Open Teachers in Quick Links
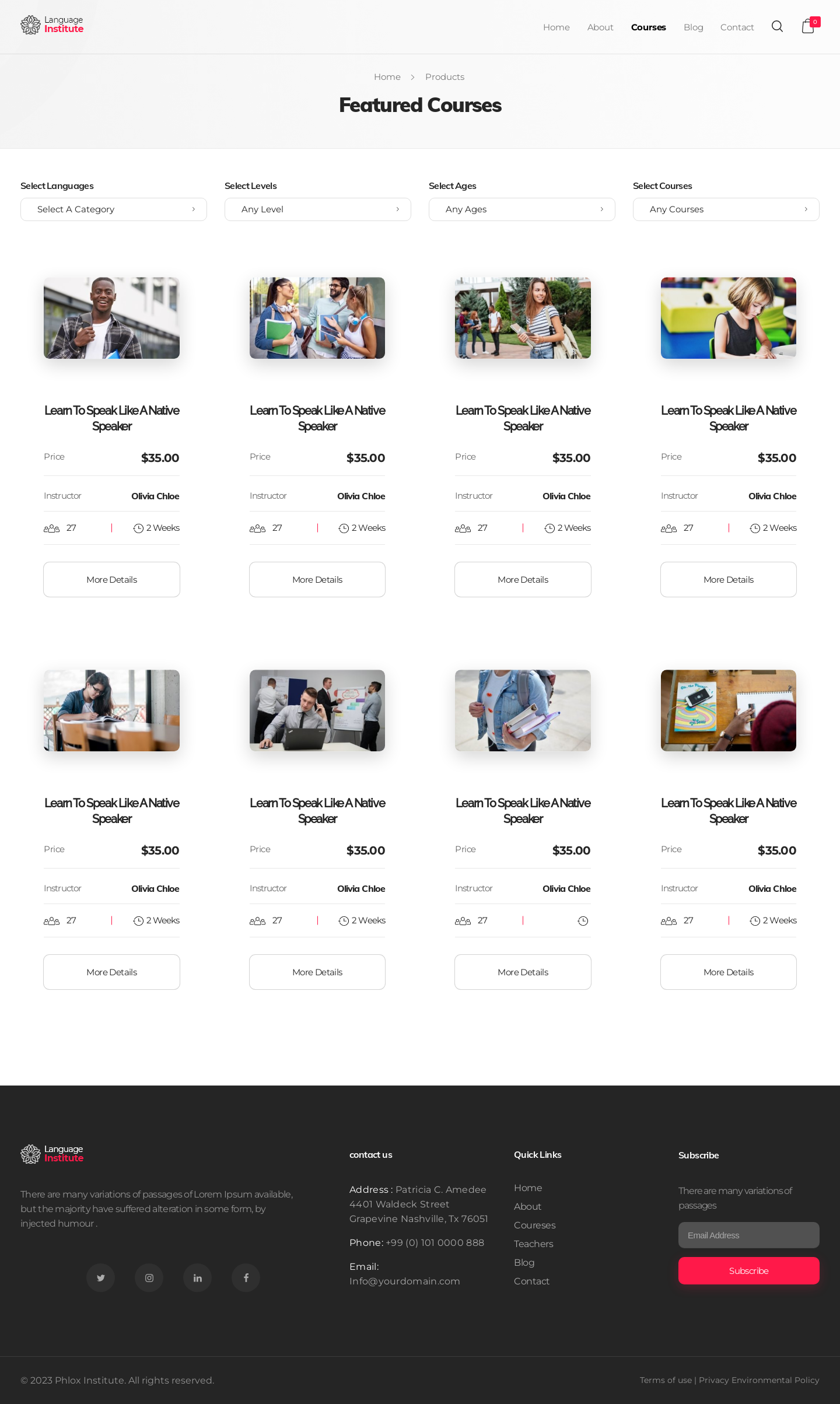This screenshot has width=840, height=1404. pyautogui.click(x=533, y=1244)
